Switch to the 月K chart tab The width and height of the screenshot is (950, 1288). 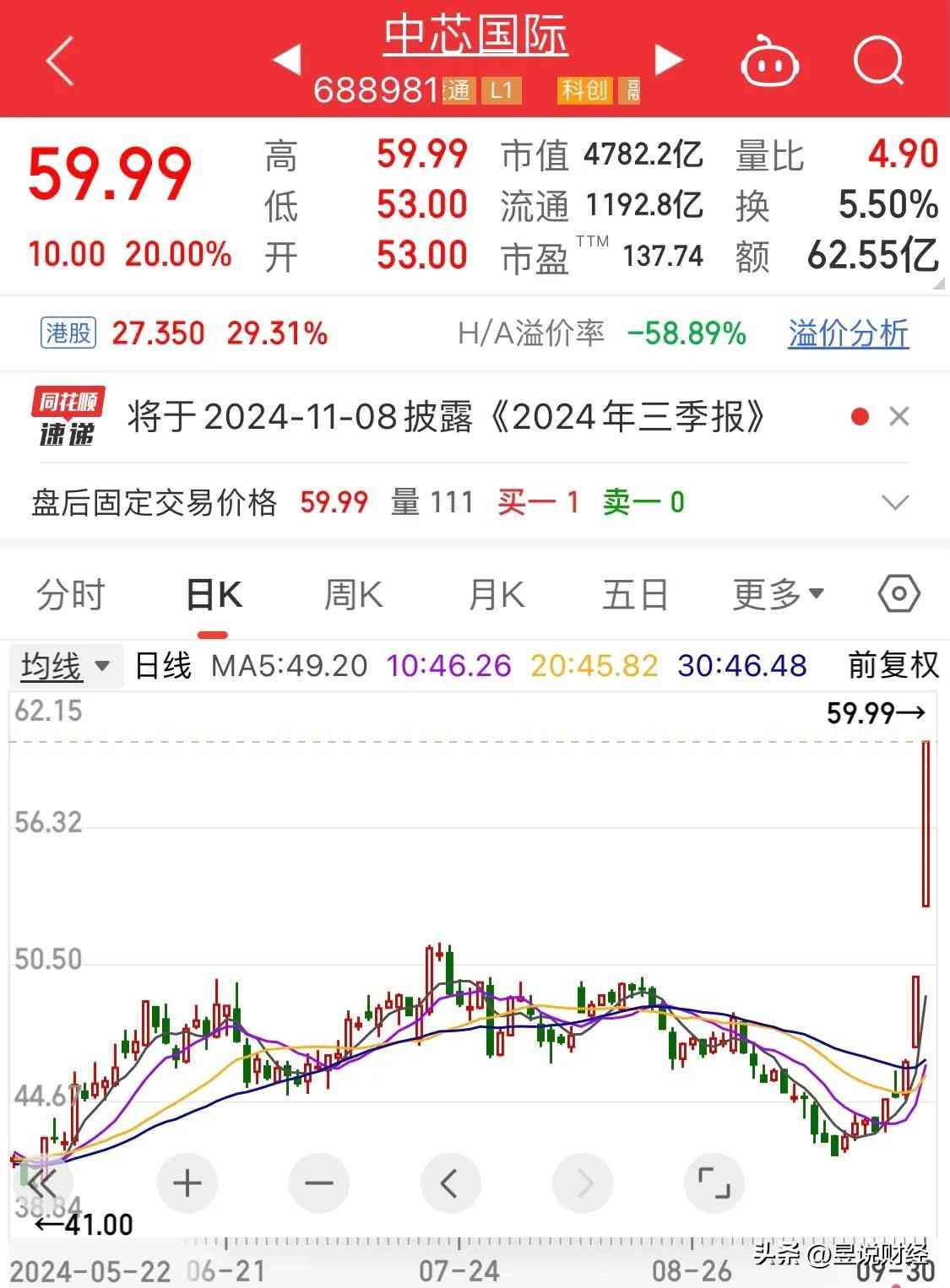(x=496, y=595)
